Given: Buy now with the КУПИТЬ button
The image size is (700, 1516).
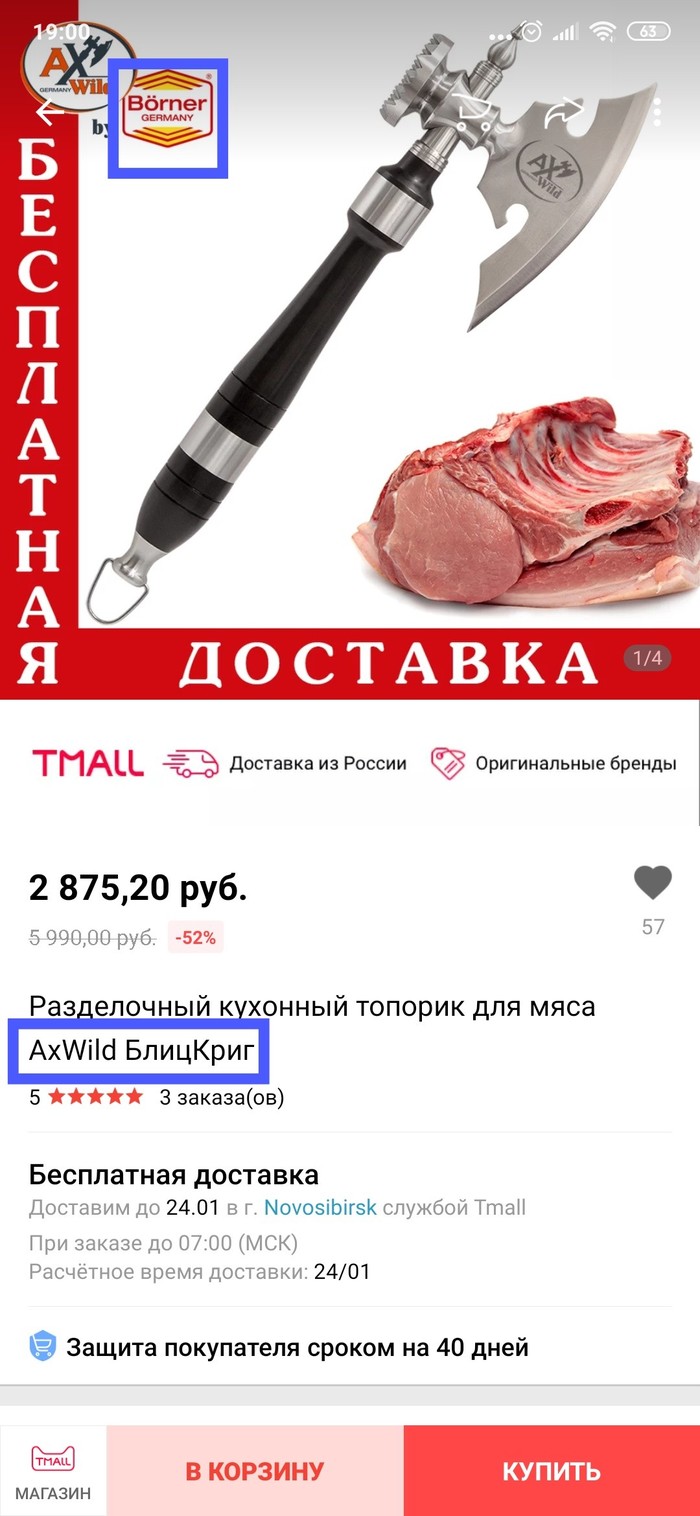Looking at the screenshot, I should [x=551, y=1471].
